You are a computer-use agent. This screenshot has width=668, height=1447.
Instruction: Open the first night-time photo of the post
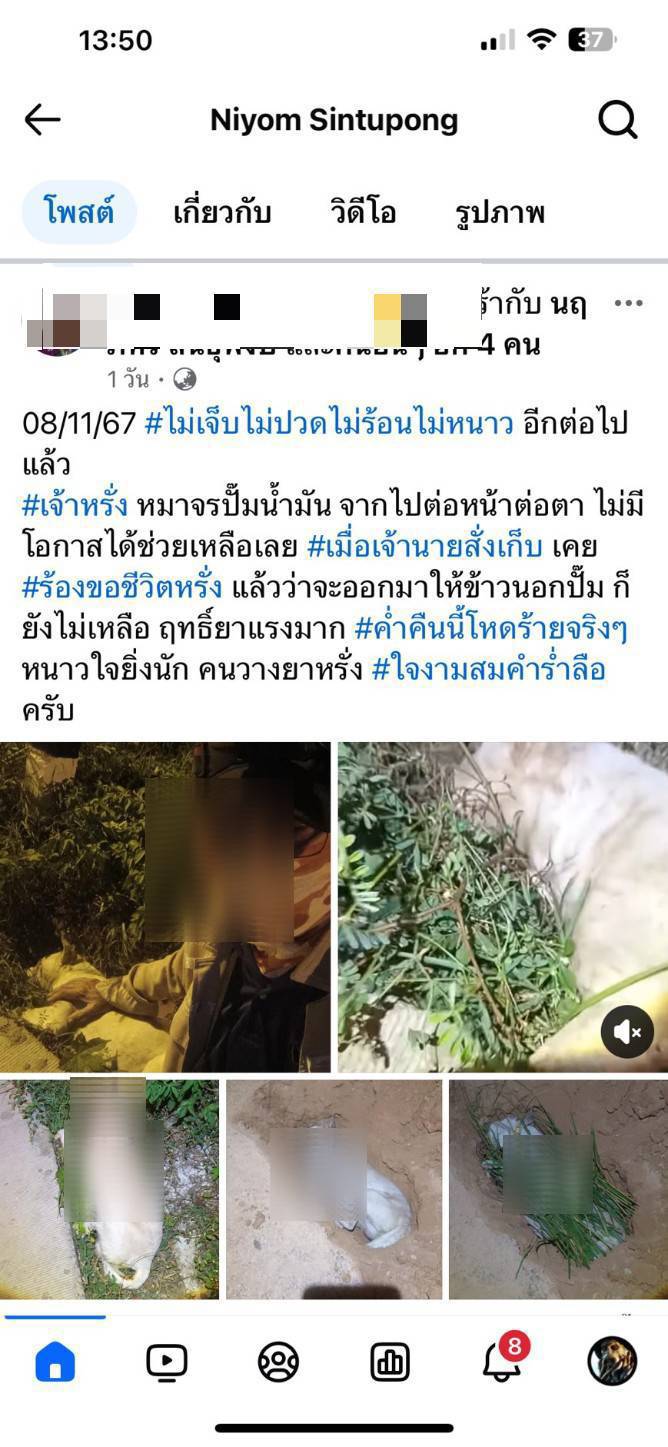[165, 906]
